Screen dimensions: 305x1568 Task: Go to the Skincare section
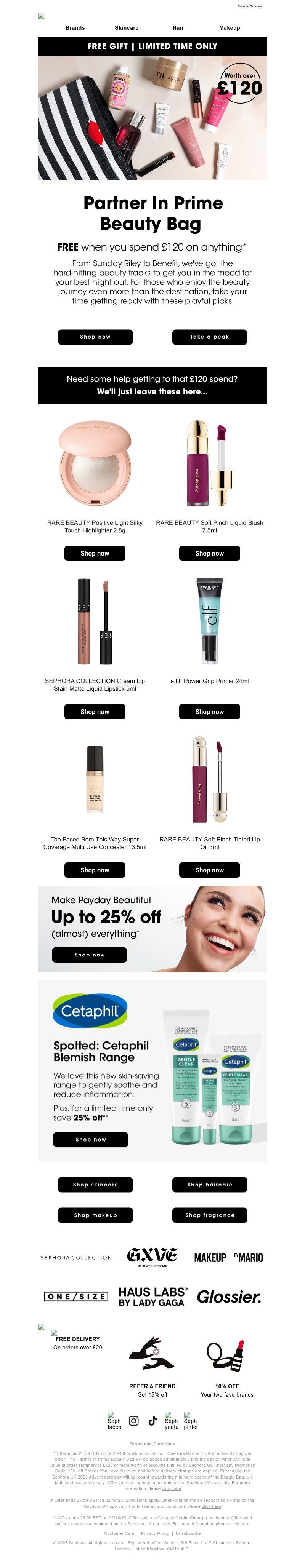(x=126, y=28)
